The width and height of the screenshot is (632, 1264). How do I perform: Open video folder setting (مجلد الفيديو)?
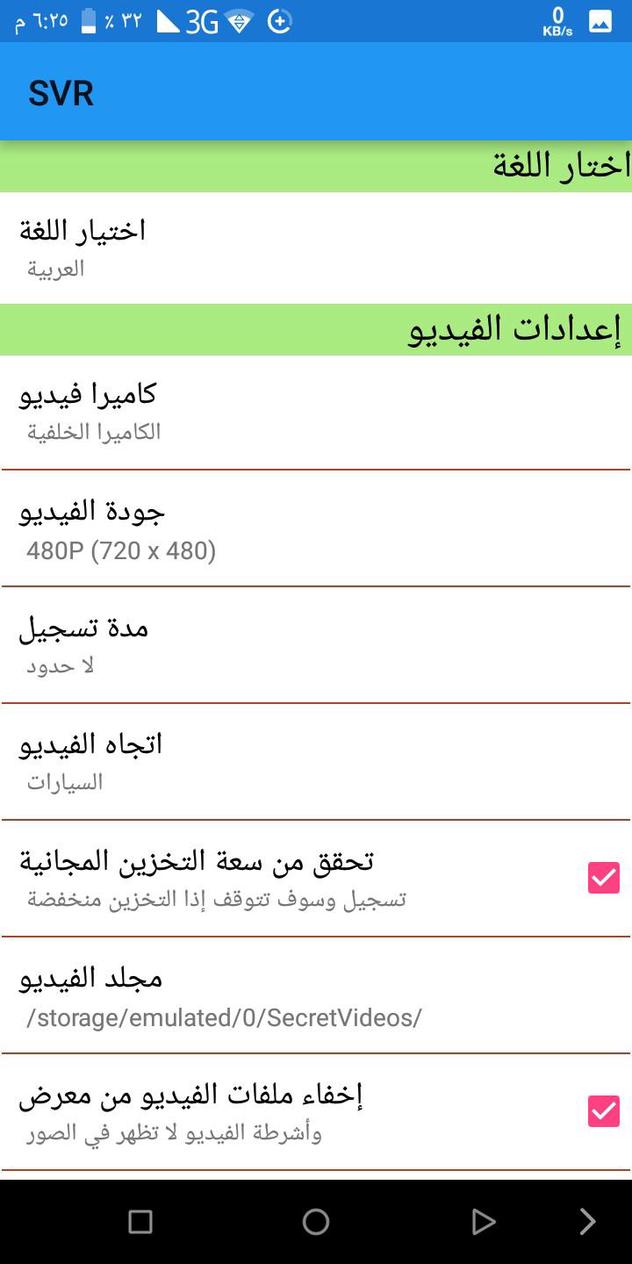[x=316, y=995]
